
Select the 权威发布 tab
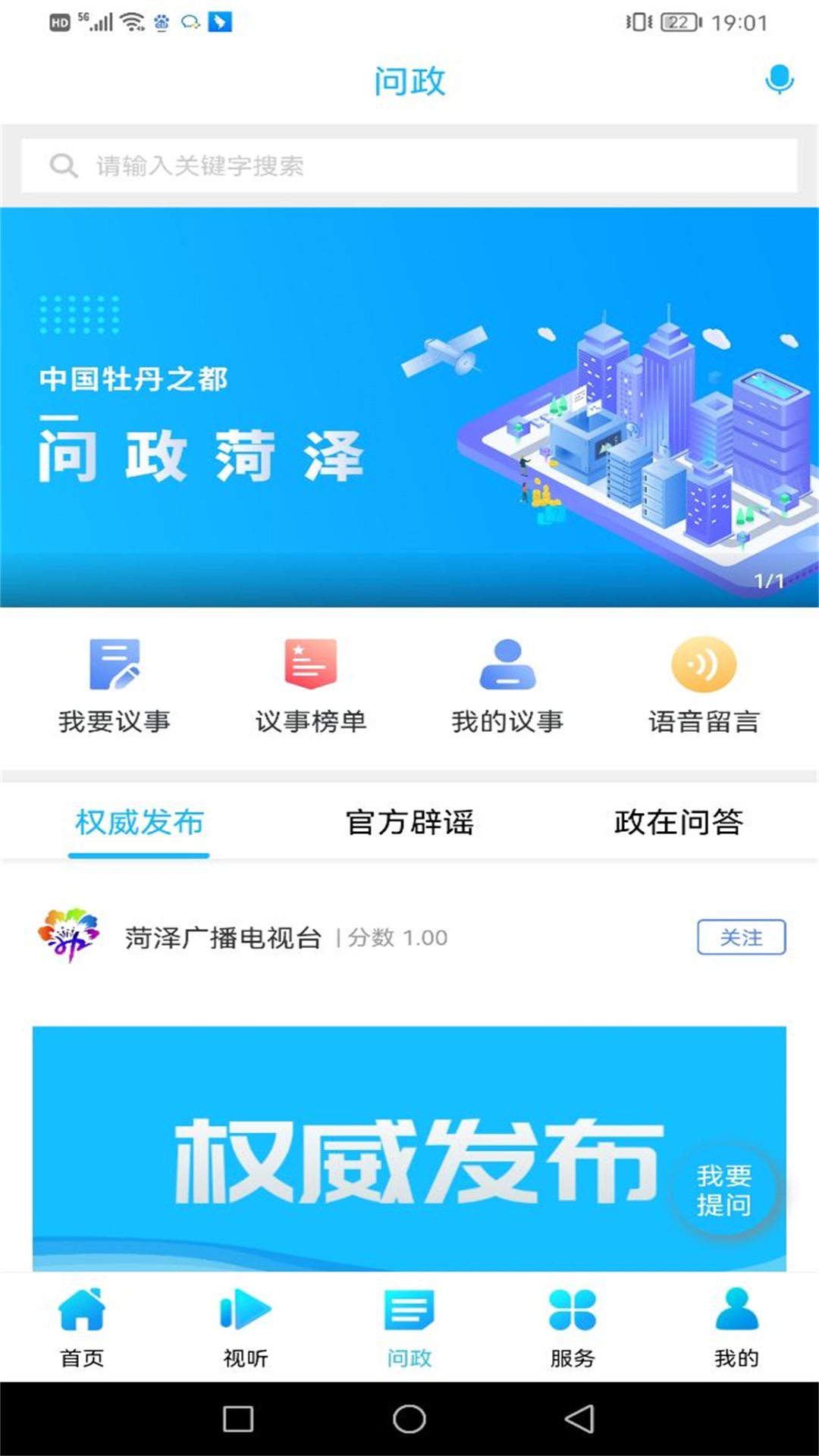[x=137, y=822]
